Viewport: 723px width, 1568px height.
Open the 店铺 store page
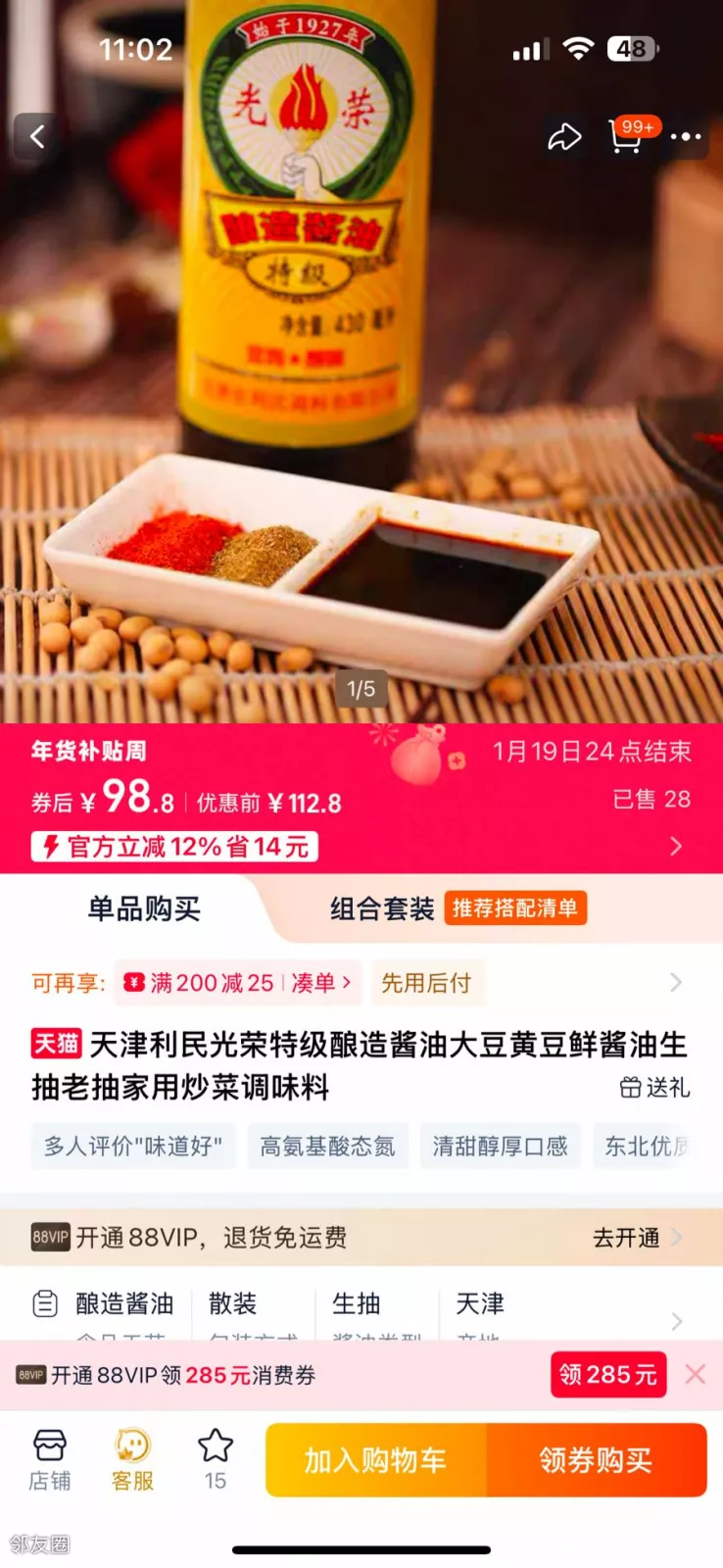[x=49, y=1459]
